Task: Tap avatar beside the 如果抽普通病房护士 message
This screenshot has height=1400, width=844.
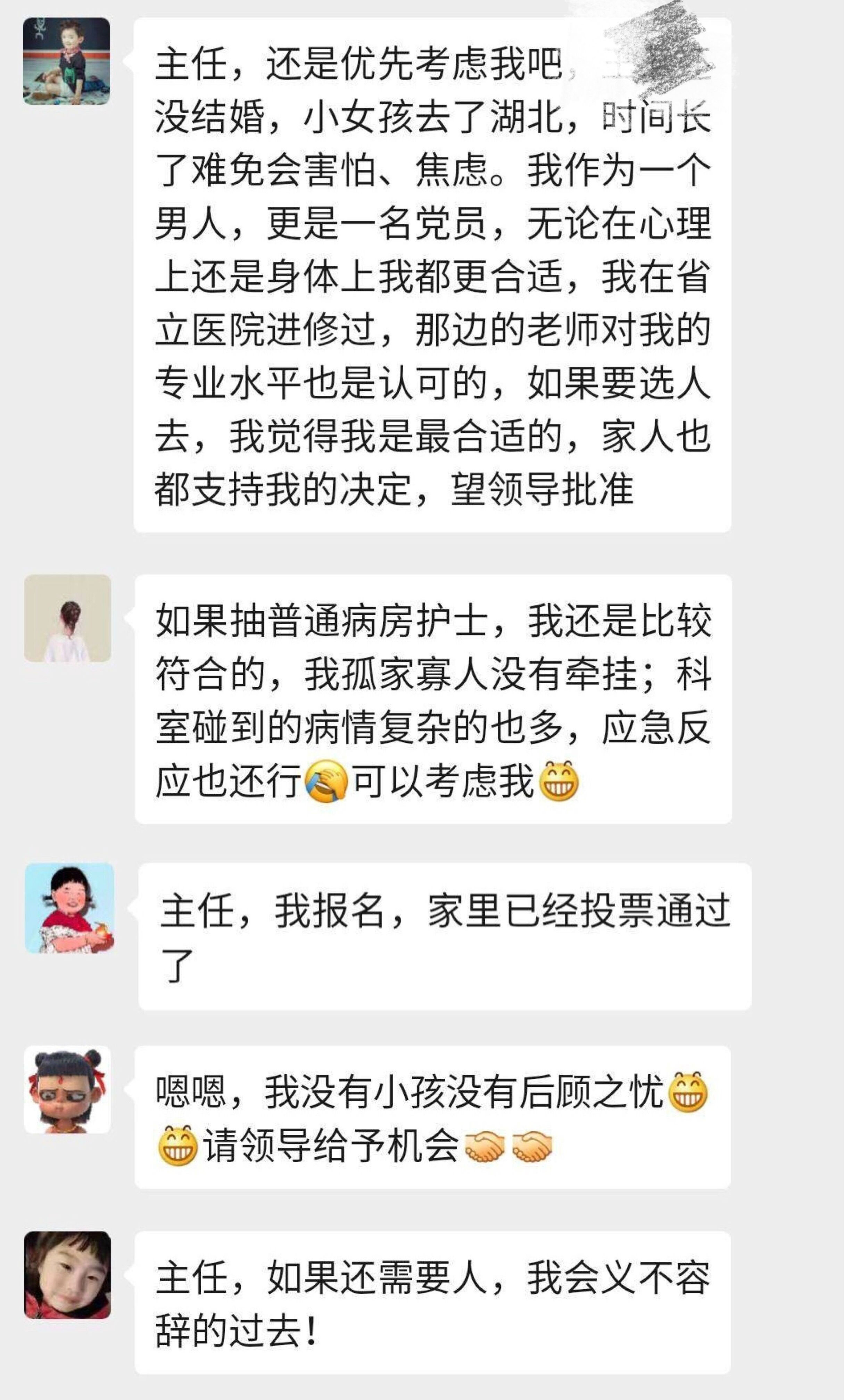Action: pos(68,618)
